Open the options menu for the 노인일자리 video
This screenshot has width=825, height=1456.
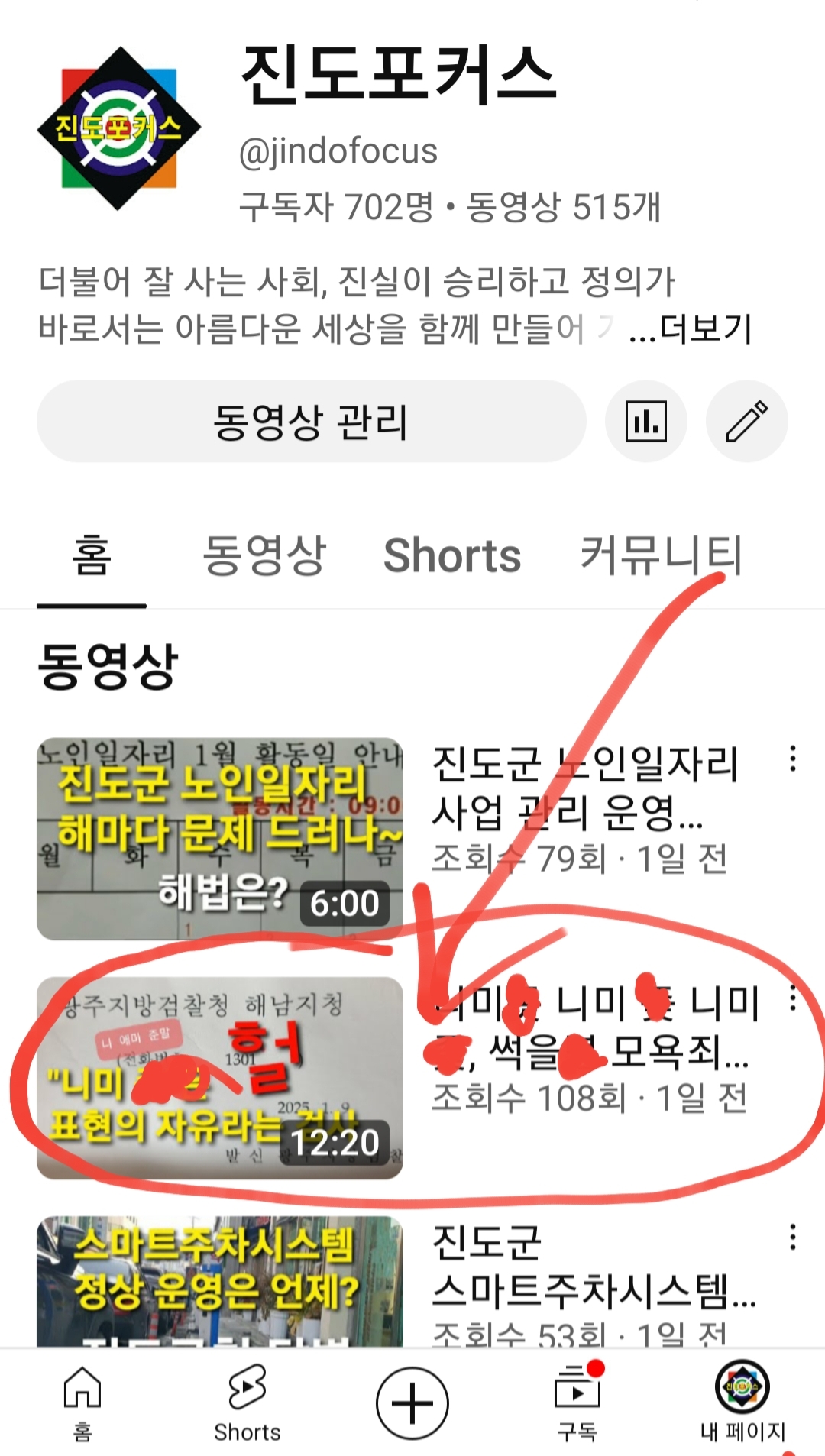793,759
